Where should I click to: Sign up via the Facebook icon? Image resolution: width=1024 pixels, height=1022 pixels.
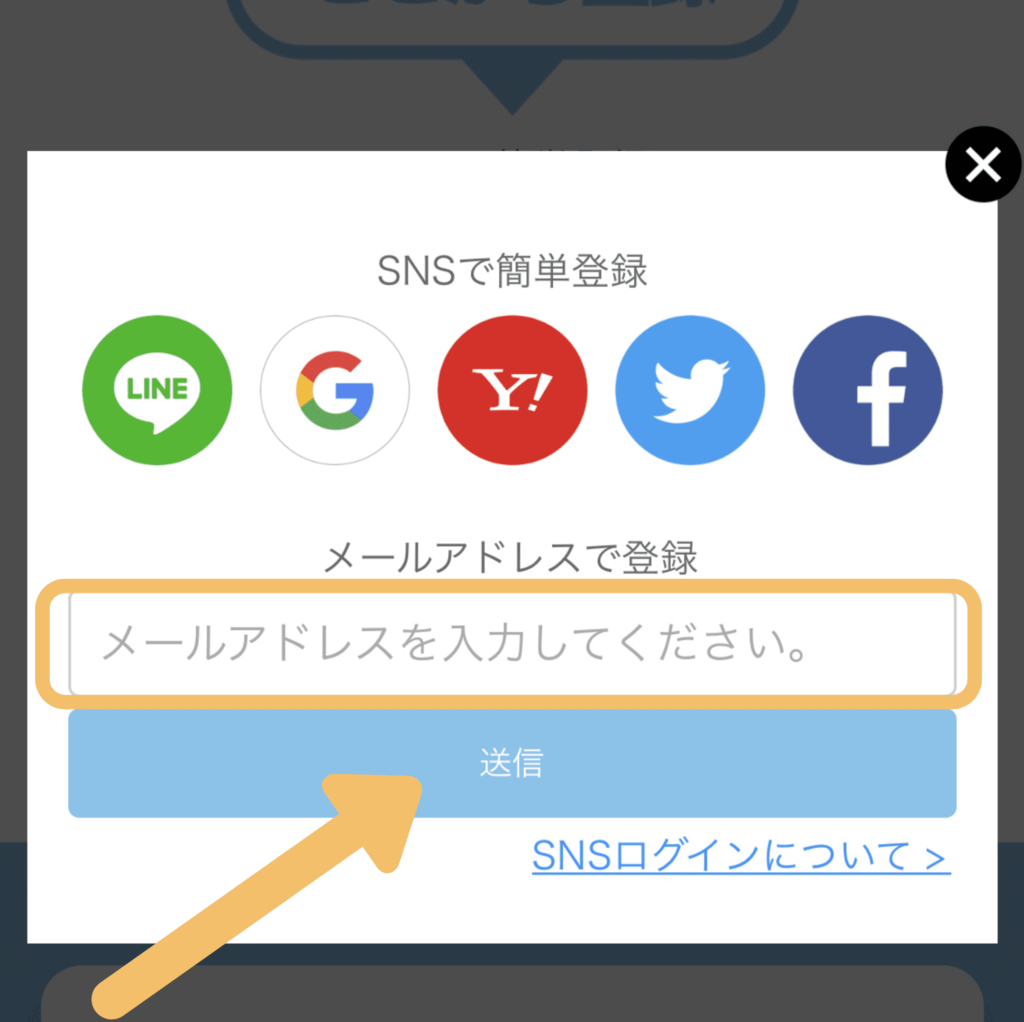point(867,390)
